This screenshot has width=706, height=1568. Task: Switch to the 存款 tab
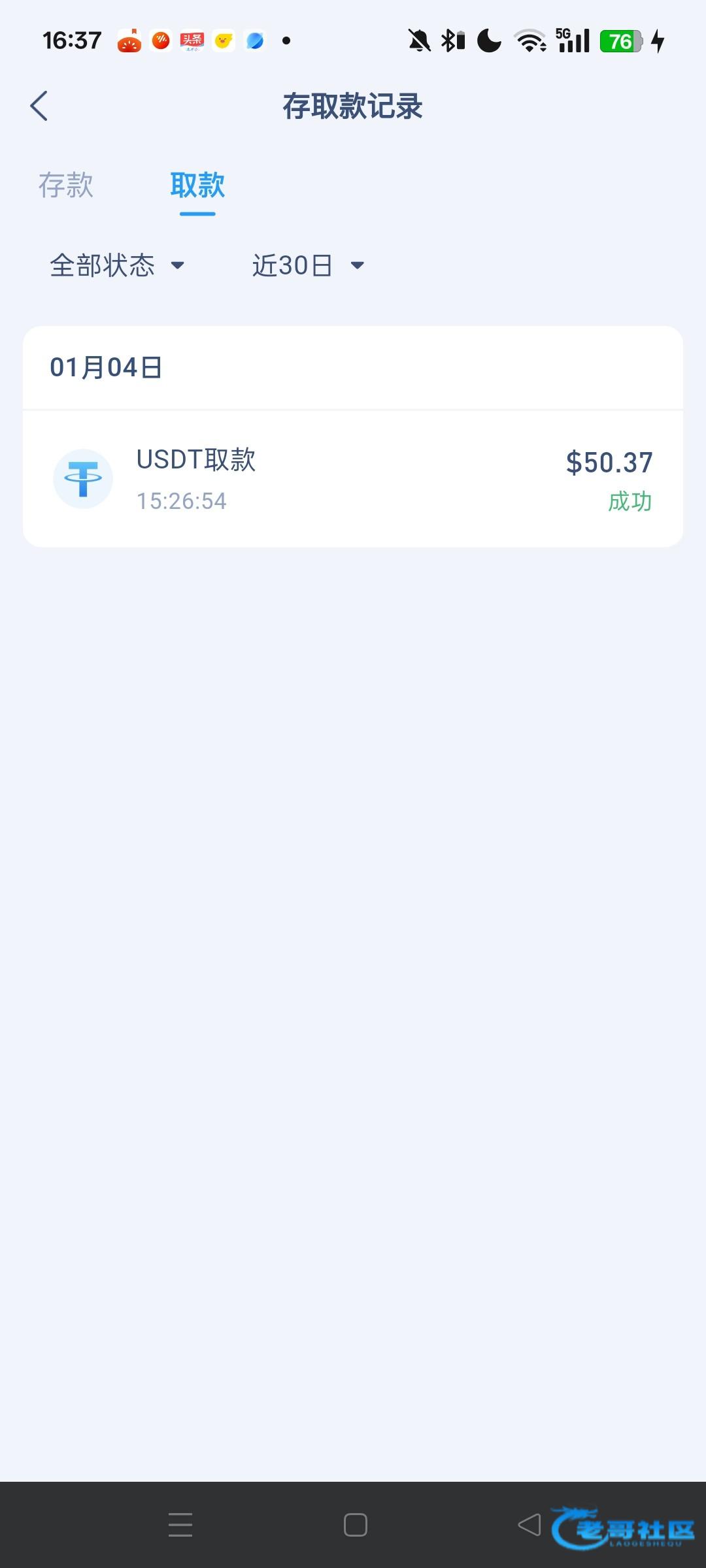(66, 186)
